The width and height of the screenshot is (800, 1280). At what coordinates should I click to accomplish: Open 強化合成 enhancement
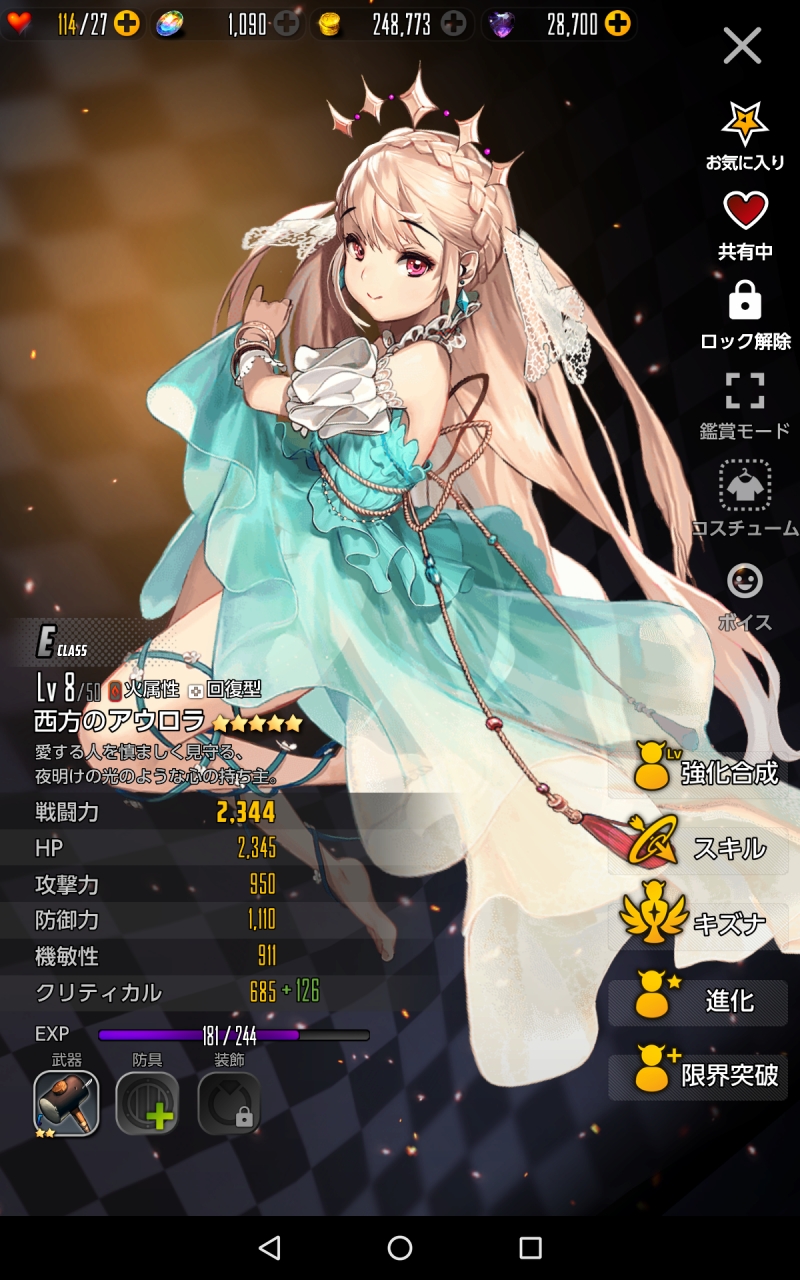[x=698, y=772]
